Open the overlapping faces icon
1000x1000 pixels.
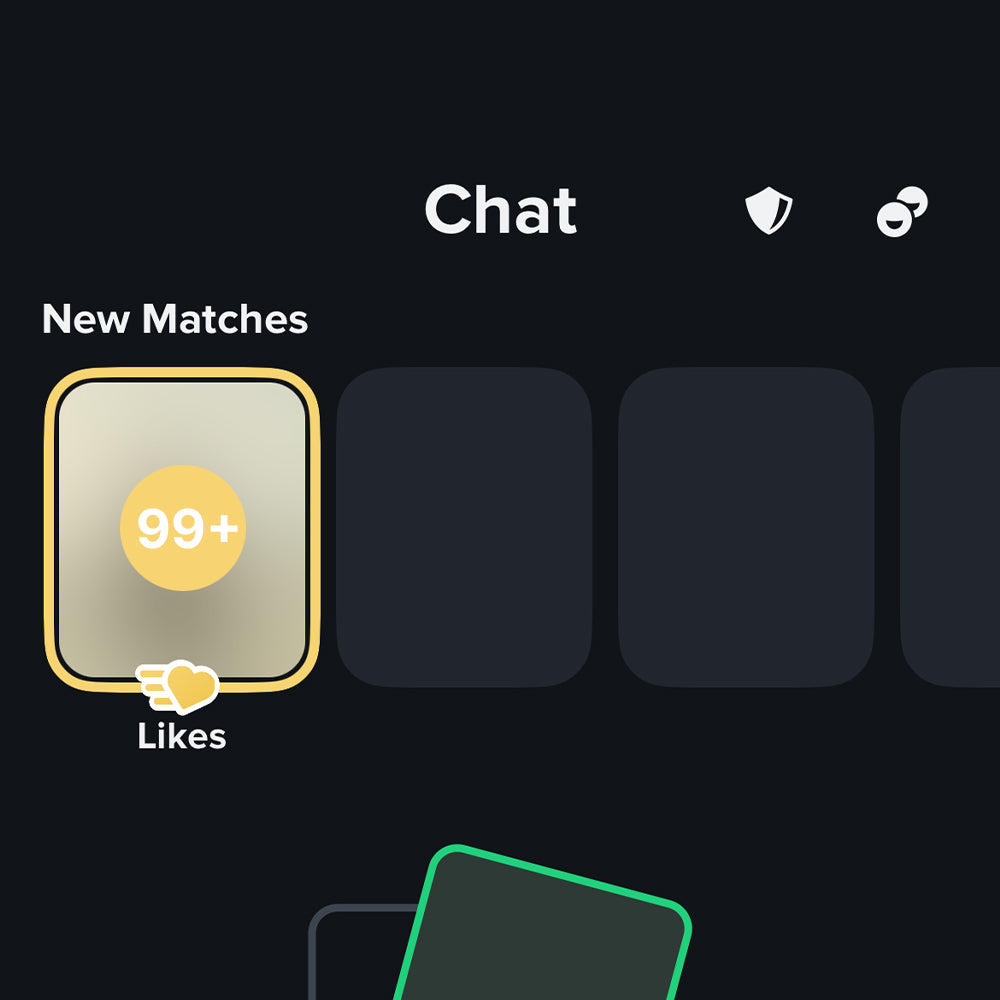pyautogui.click(x=901, y=212)
